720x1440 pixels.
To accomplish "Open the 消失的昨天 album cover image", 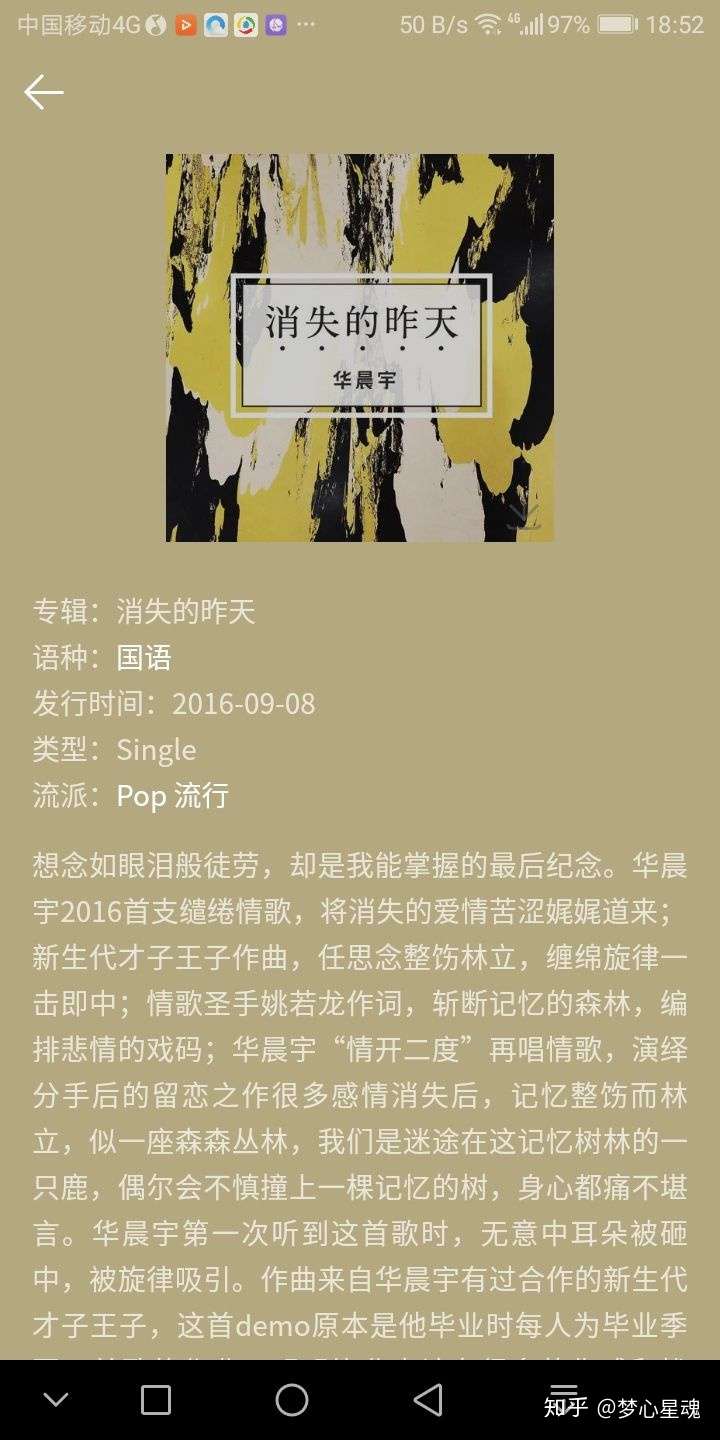I will 360,347.
